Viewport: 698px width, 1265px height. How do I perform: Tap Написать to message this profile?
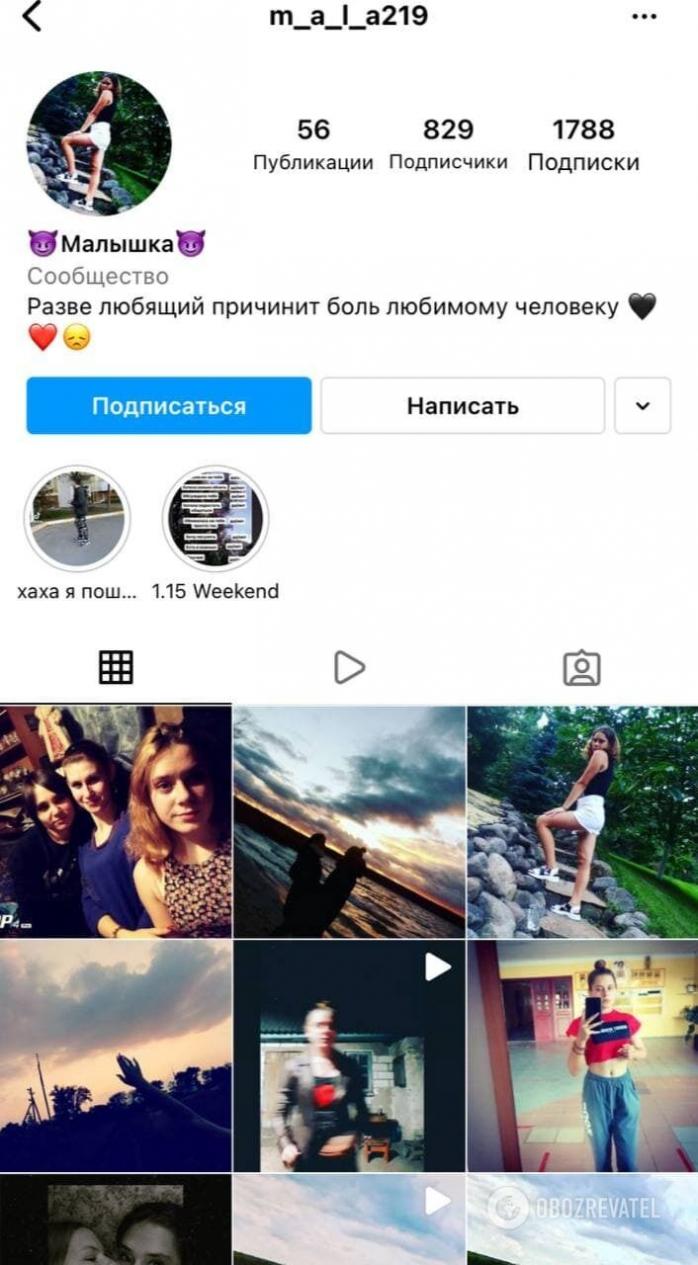coord(462,406)
